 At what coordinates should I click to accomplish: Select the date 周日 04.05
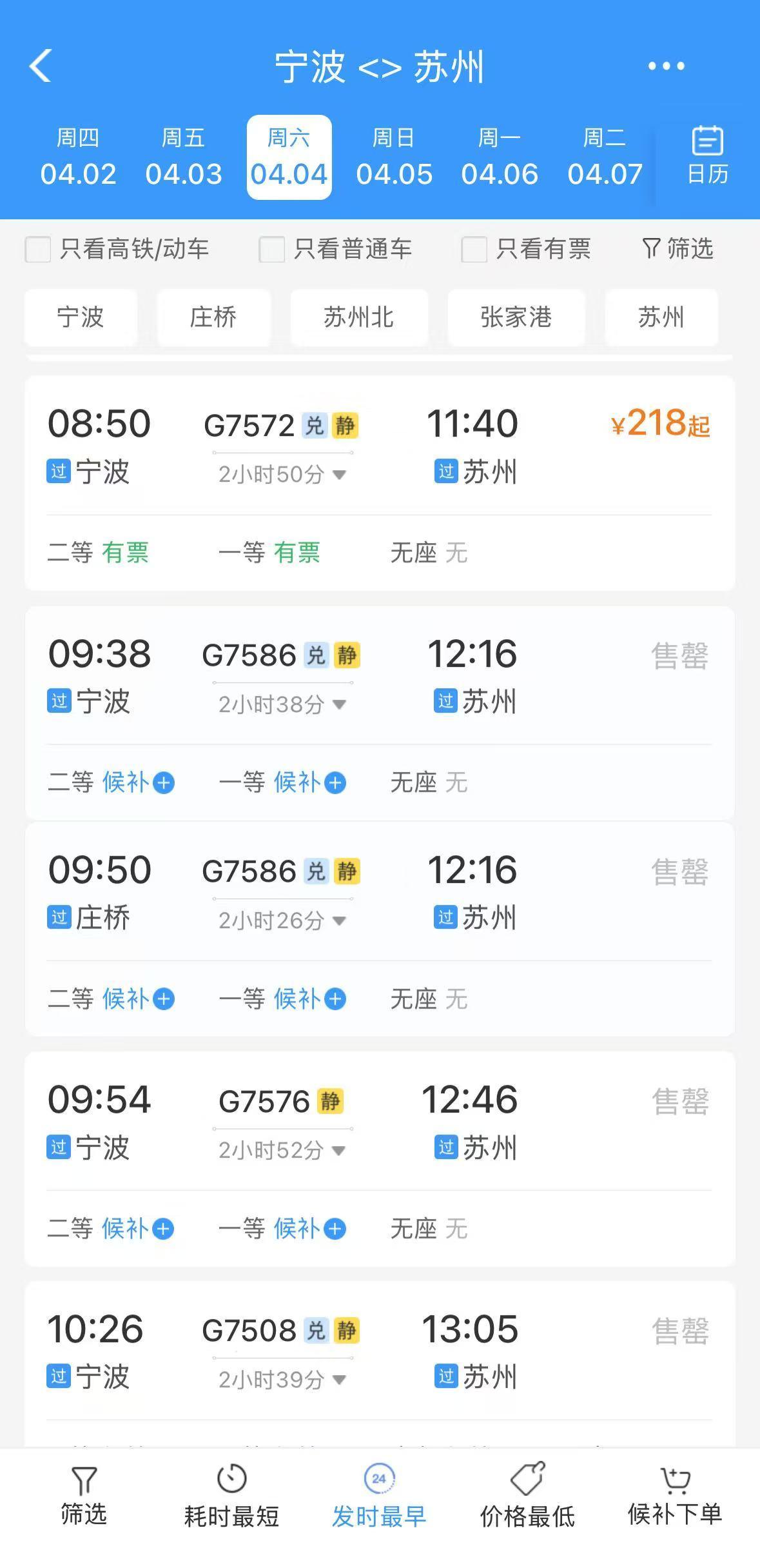point(394,157)
